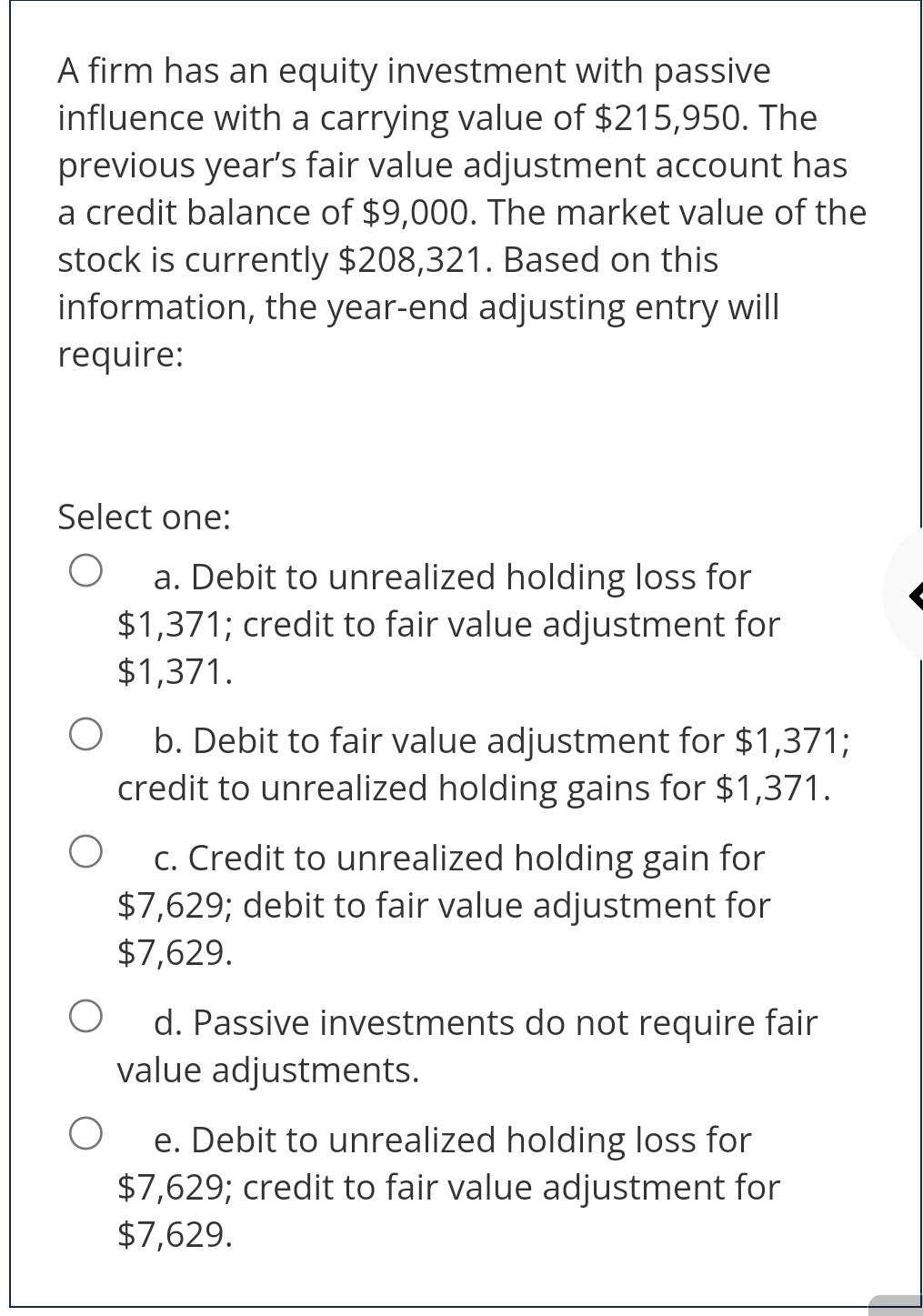Select answer a: debit unrealized loss $1,371
The width and height of the screenshot is (923, 1316).
[85, 572]
